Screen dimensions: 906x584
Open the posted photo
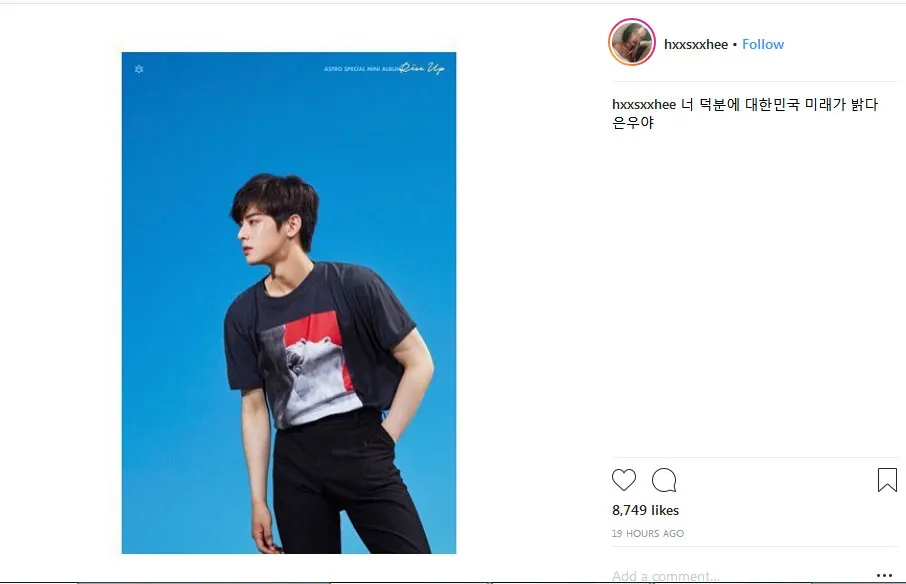pyautogui.click(x=289, y=303)
